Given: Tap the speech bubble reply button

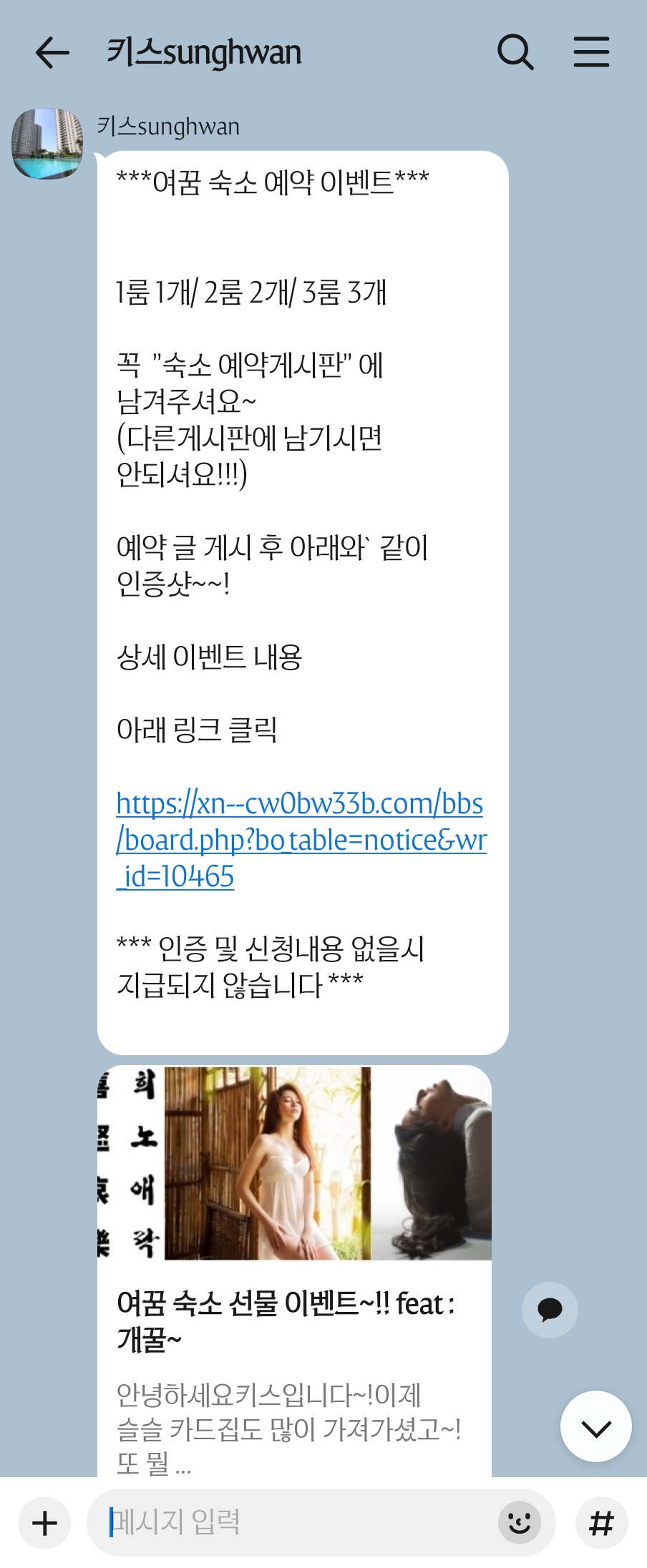Looking at the screenshot, I should click(550, 1310).
